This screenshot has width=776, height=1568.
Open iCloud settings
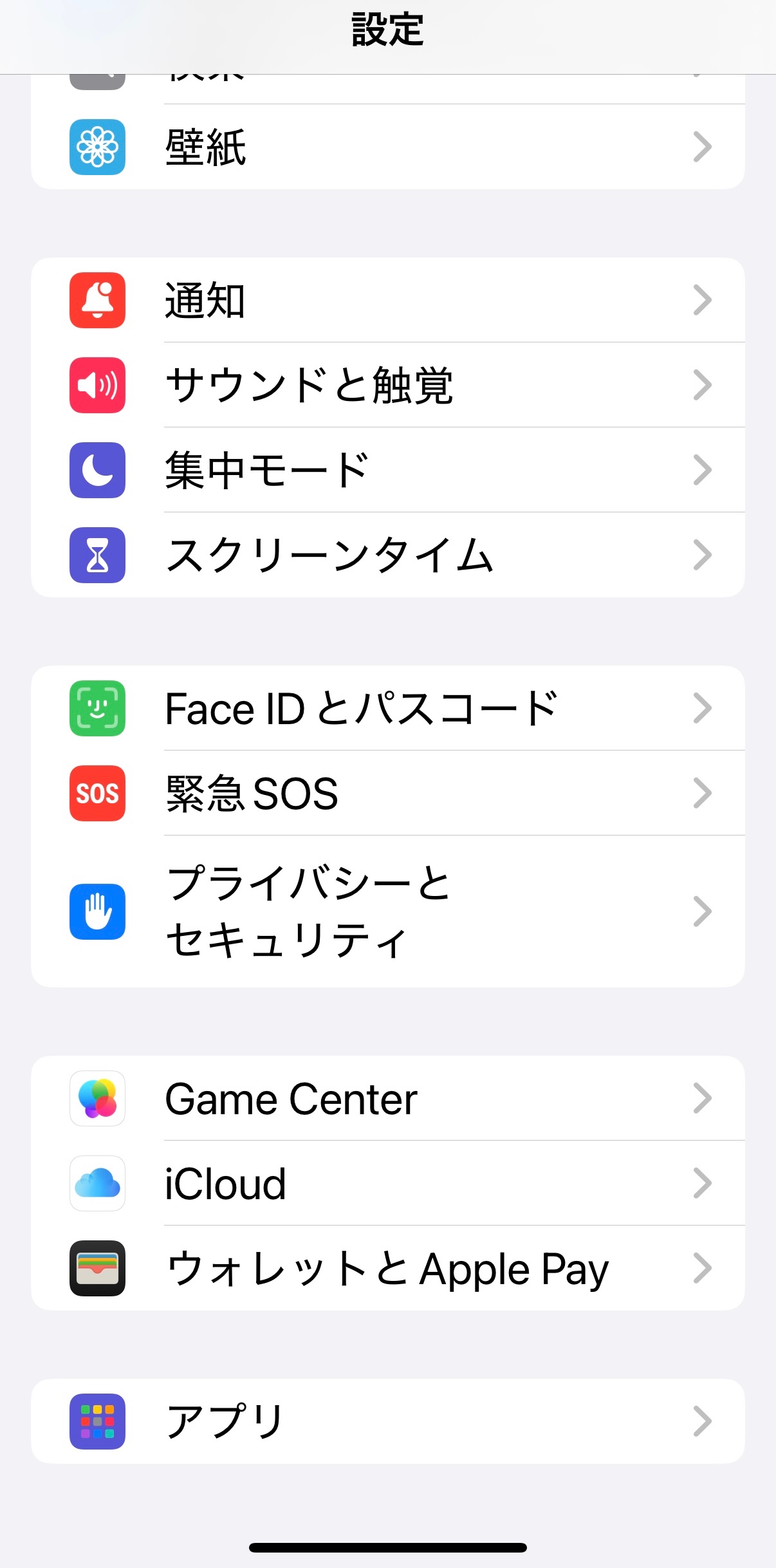point(387,1183)
